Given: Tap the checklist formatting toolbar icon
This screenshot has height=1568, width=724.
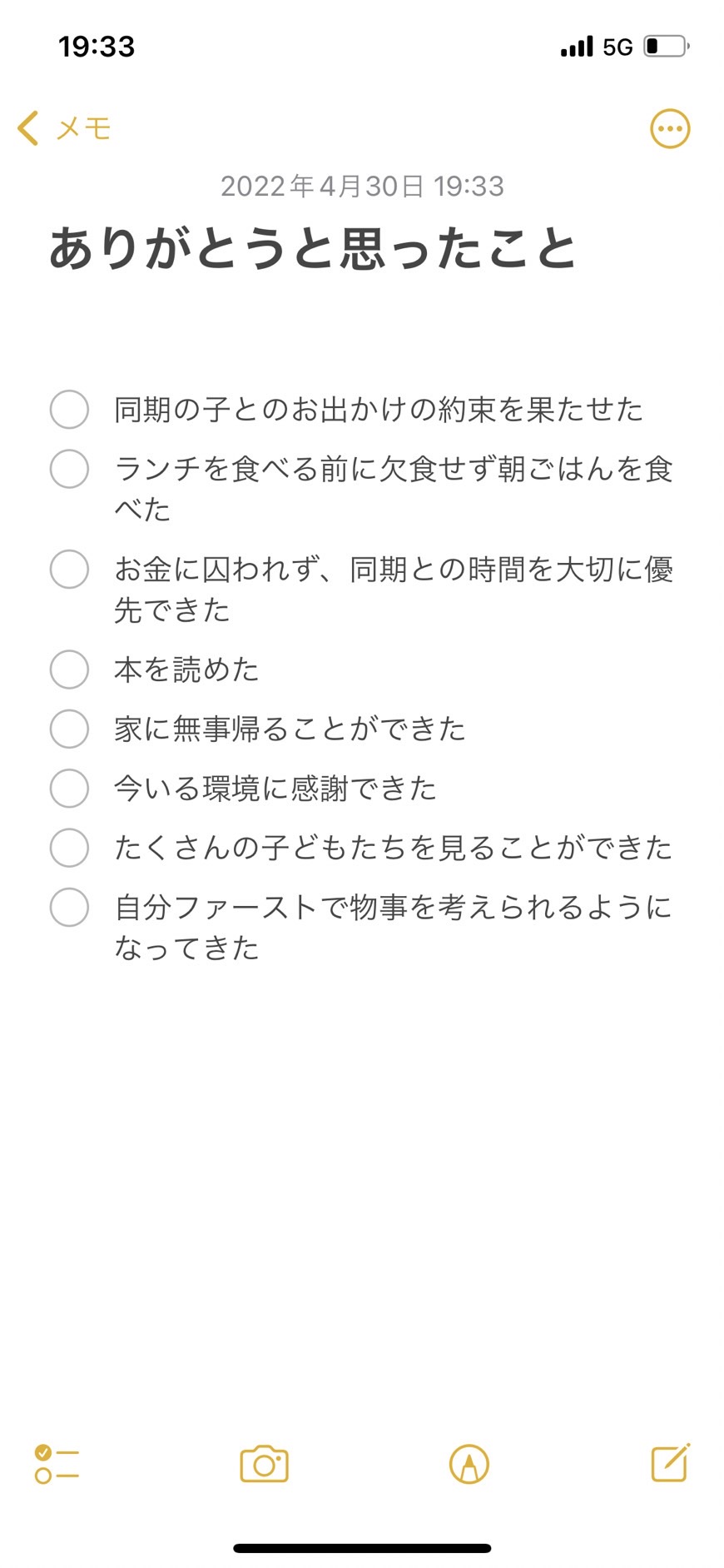Looking at the screenshot, I should click(x=56, y=1465).
